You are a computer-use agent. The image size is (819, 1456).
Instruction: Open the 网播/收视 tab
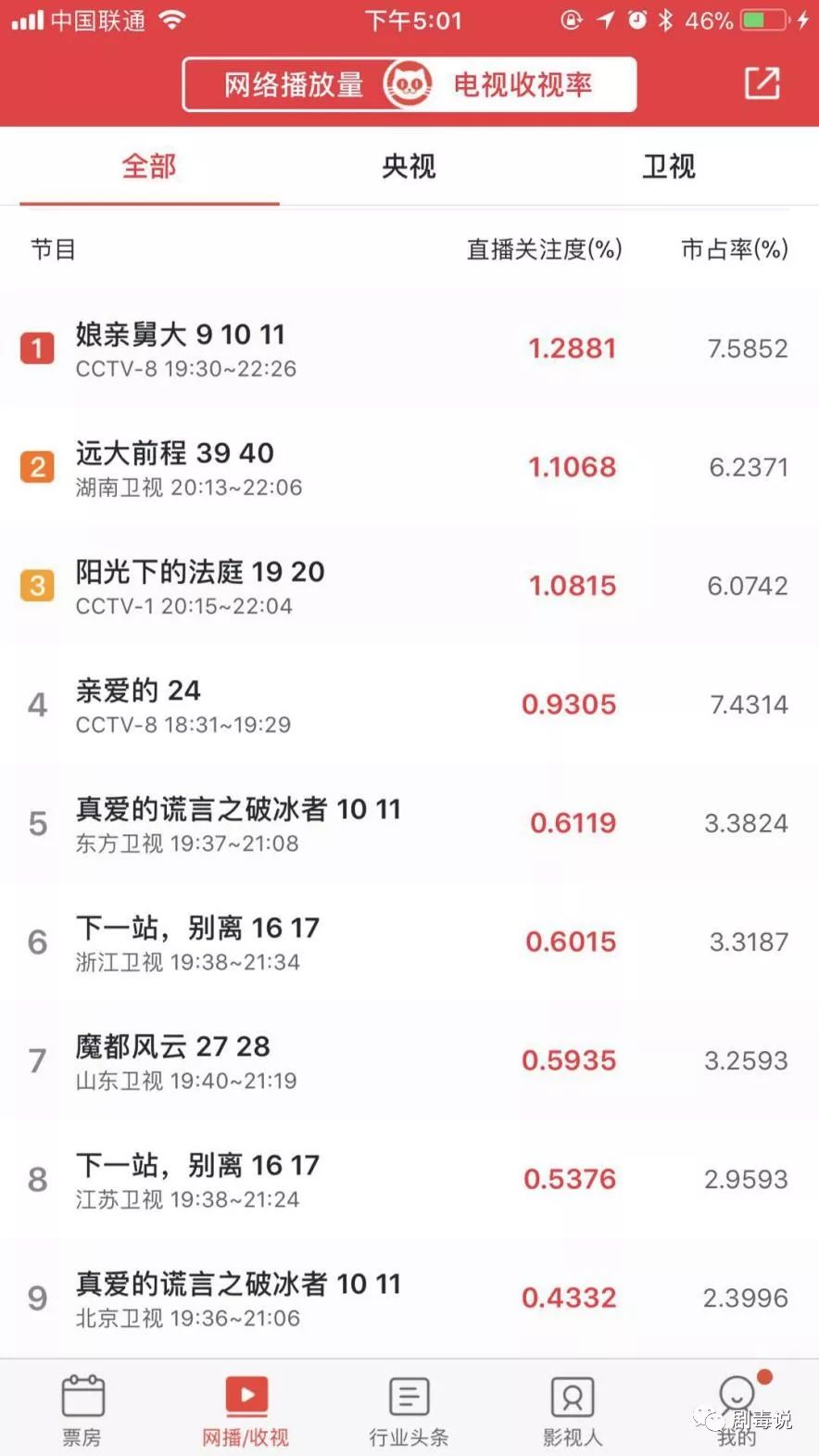[246, 1409]
